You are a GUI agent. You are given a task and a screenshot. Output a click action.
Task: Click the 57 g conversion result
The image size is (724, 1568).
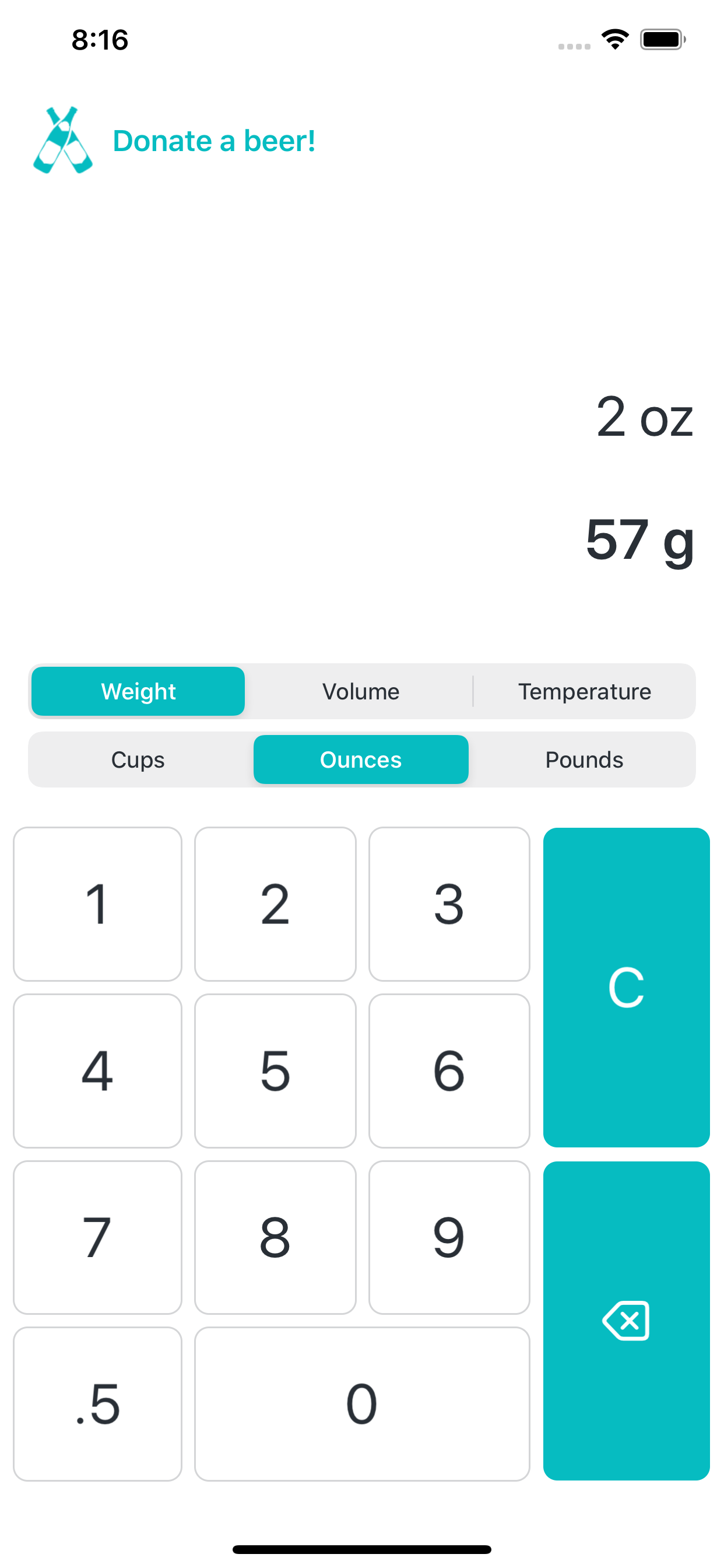coord(641,544)
